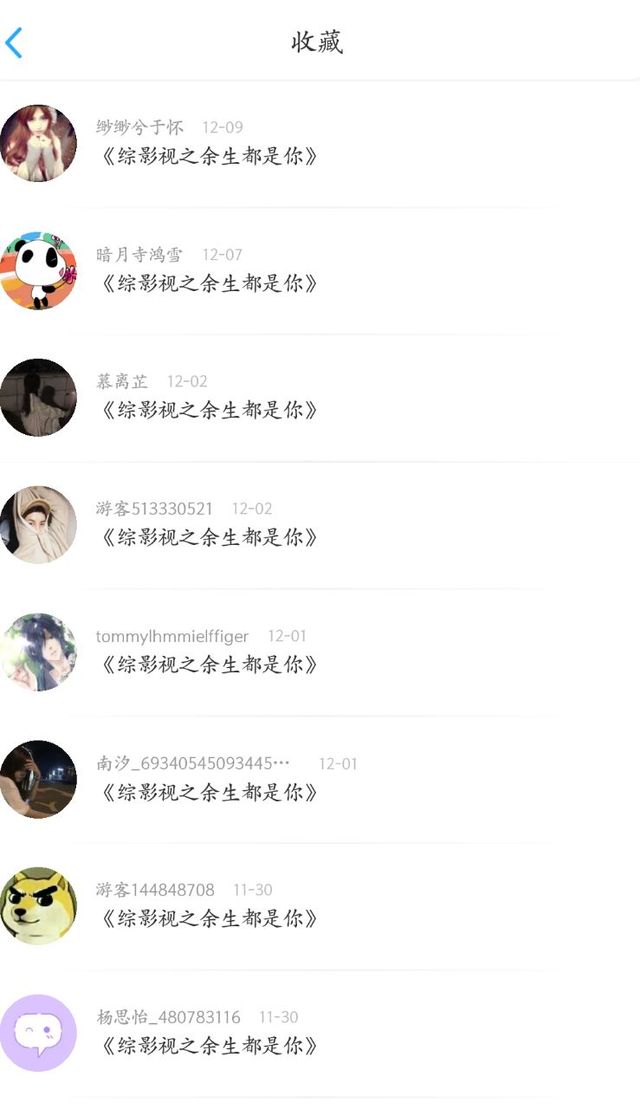Open the 12-09 entry by 缈缈兮于怀
The height and width of the screenshot is (1109, 640).
click(x=320, y=144)
